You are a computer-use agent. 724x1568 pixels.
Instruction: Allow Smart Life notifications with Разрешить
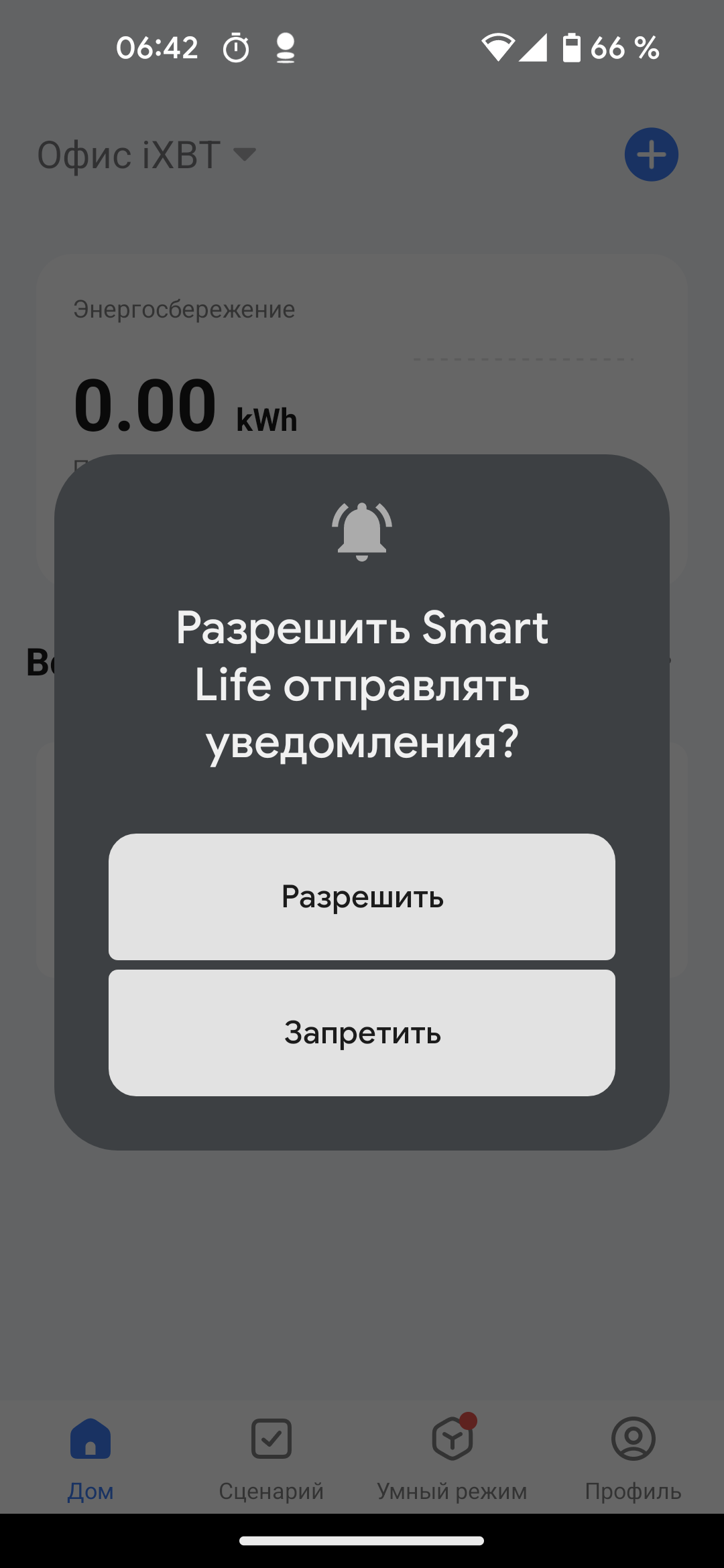point(362,897)
